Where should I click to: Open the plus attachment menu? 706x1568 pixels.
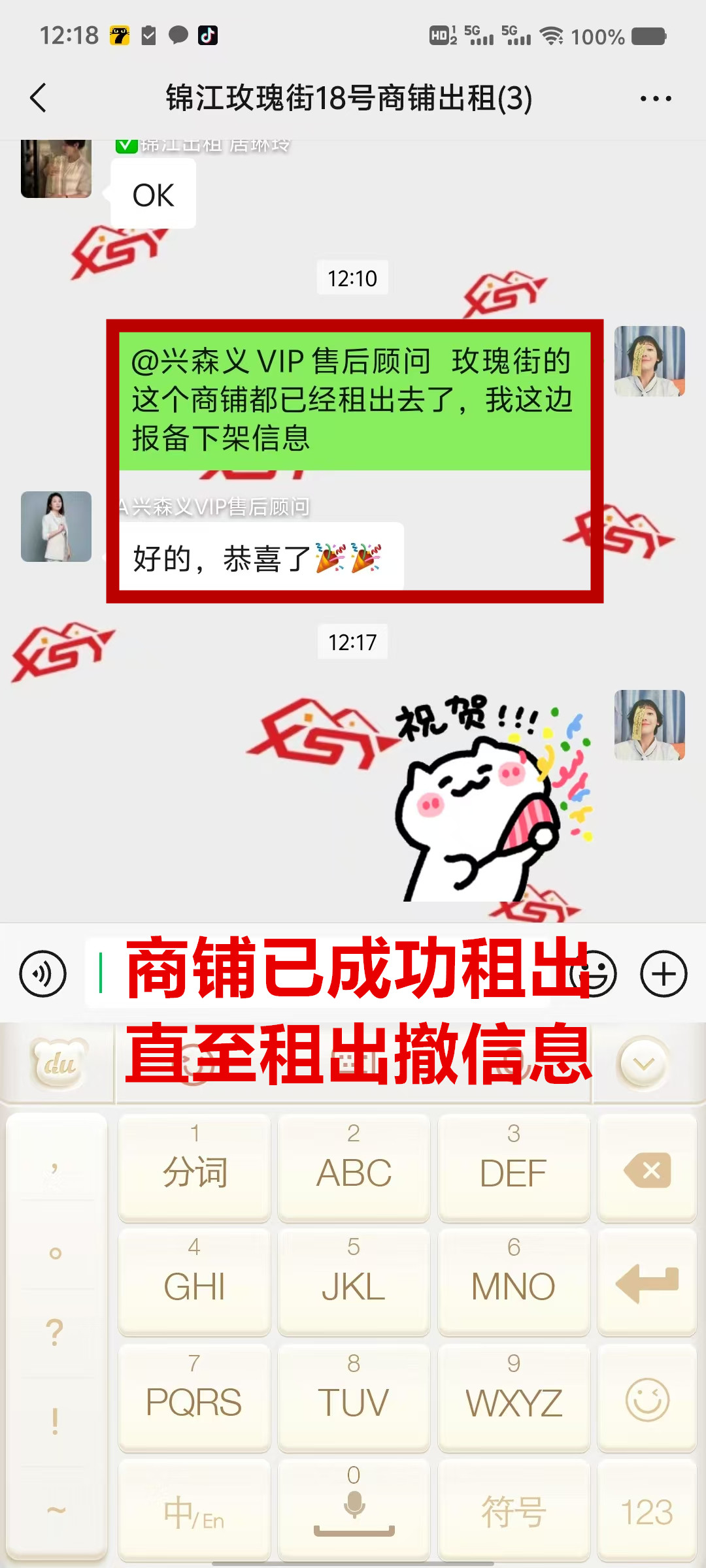point(663,974)
